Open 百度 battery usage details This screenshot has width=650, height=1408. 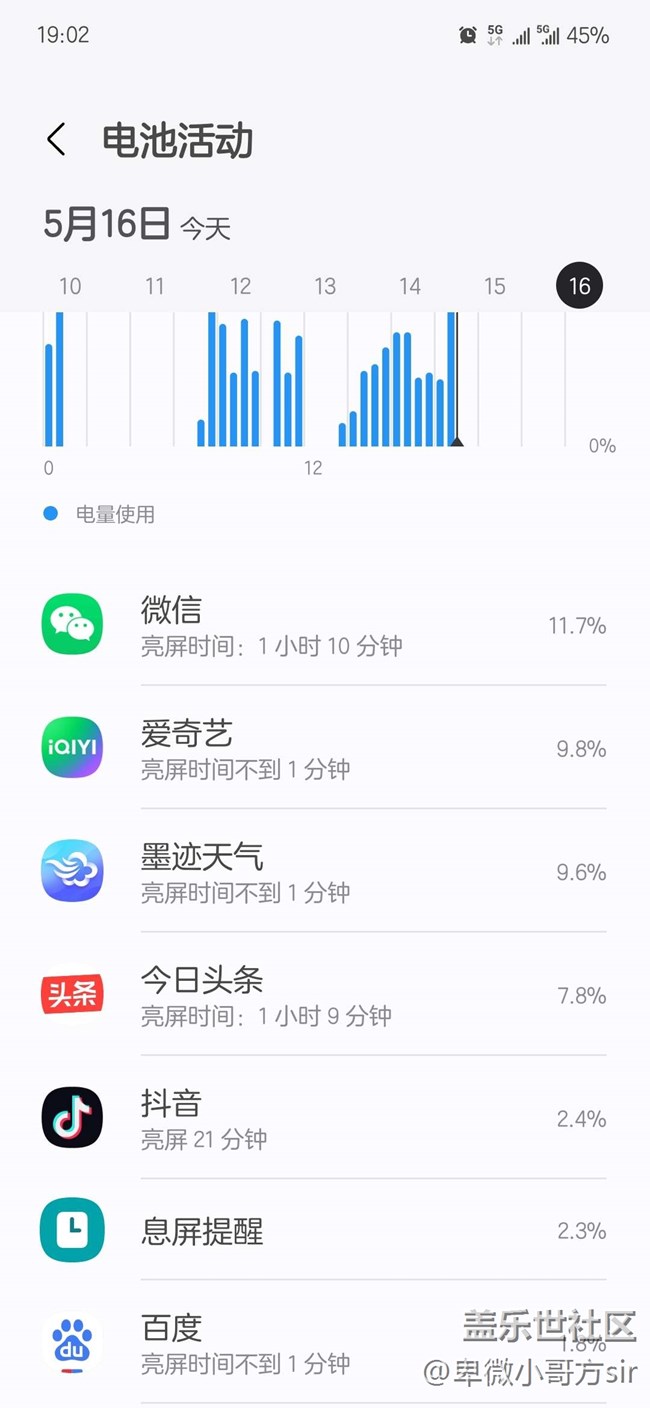click(325, 1343)
